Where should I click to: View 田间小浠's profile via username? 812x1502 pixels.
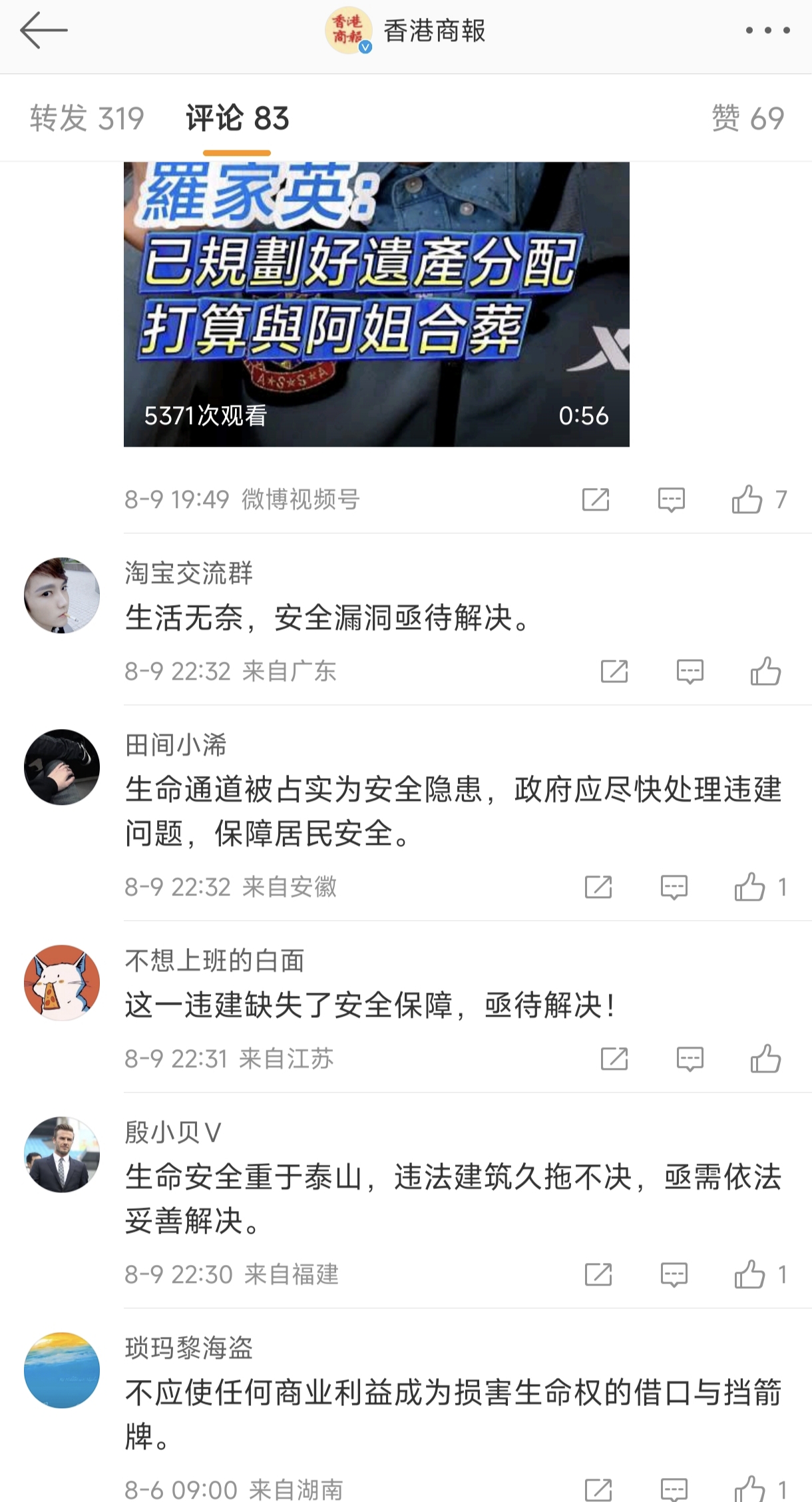coord(176,745)
